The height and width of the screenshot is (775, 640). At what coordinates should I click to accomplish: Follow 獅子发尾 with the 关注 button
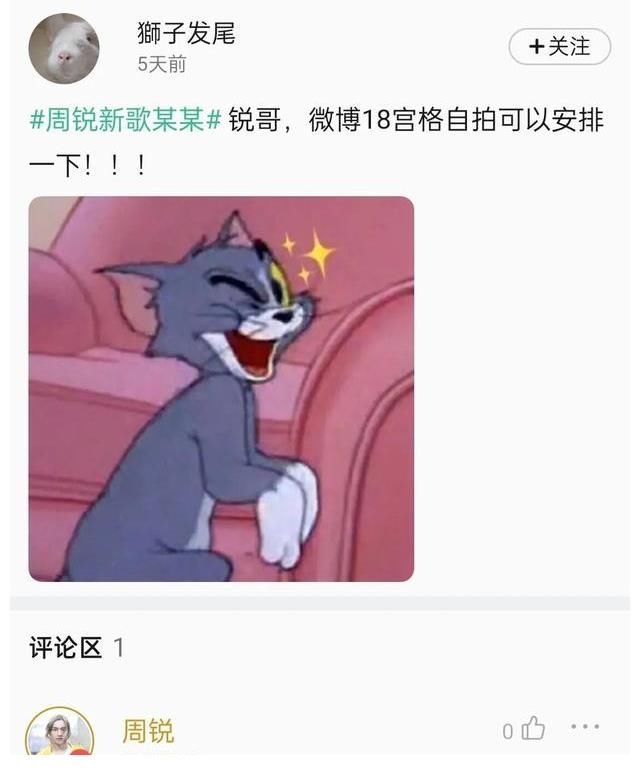click(559, 47)
